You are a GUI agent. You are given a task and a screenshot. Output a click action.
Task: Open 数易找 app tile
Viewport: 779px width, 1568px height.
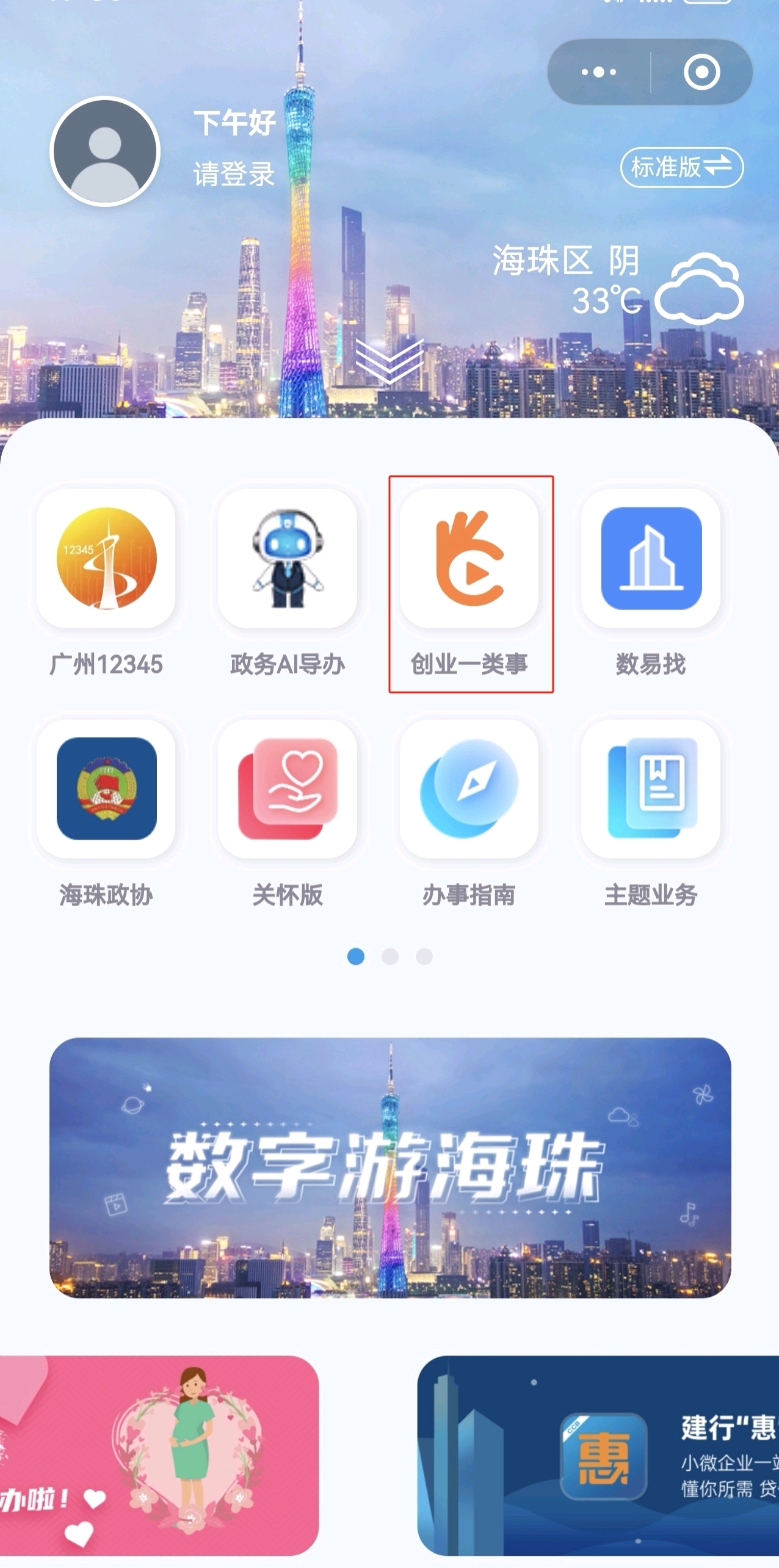(x=651, y=559)
